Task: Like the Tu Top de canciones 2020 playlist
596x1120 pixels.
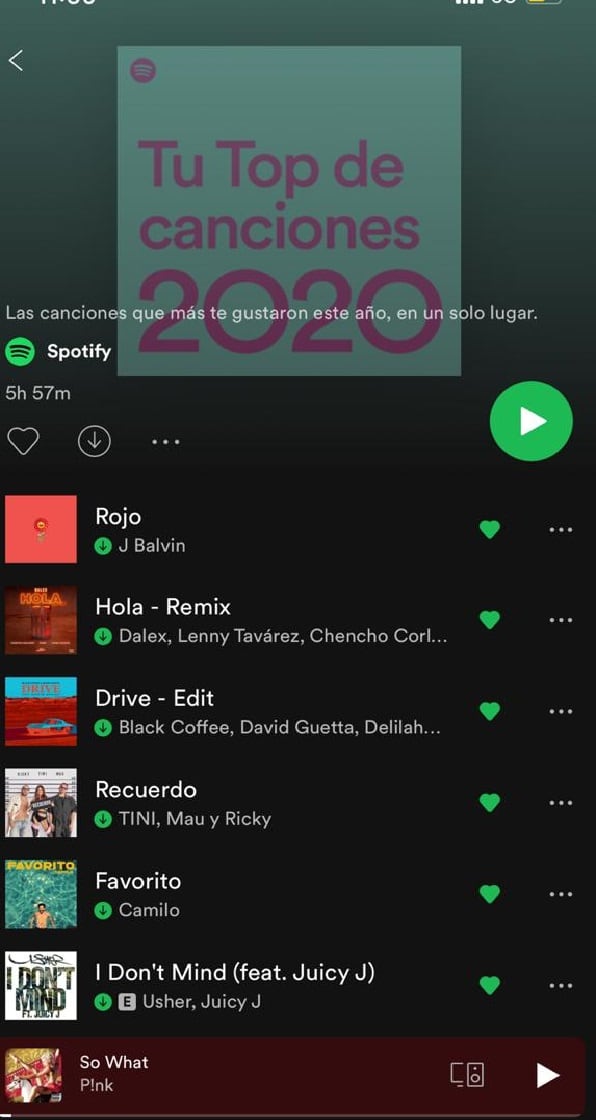Action: pyautogui.click(x=23, y=441)
